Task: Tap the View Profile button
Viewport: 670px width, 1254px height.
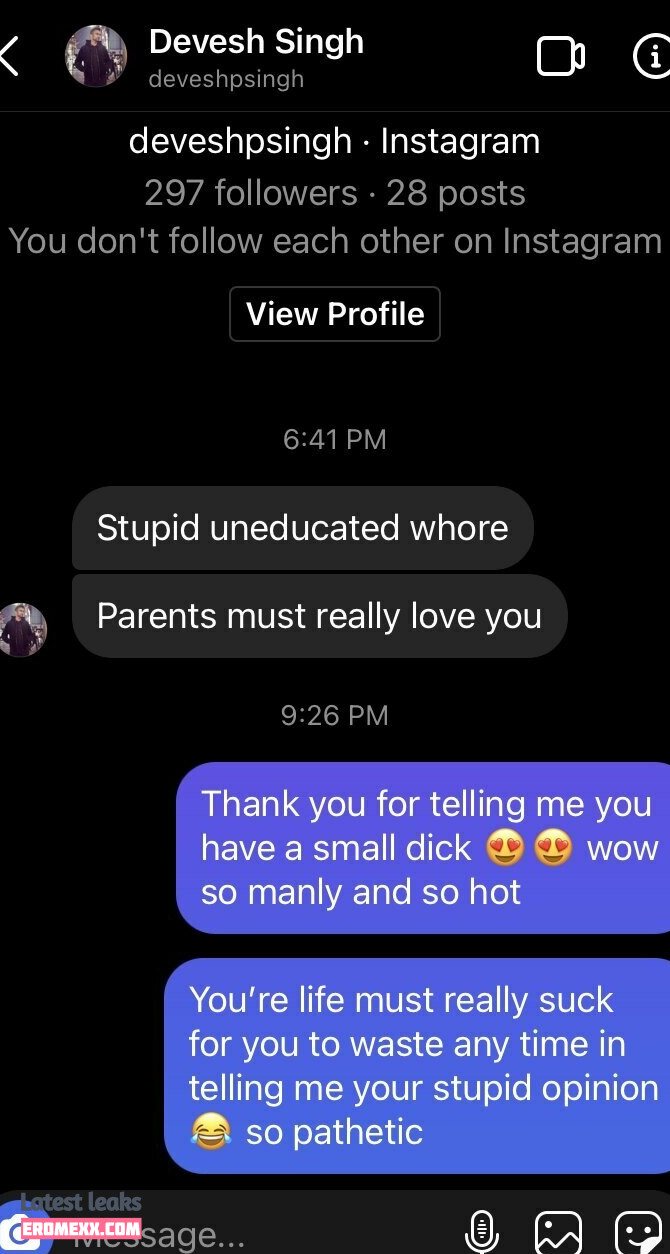Action: tap(335, 314)
